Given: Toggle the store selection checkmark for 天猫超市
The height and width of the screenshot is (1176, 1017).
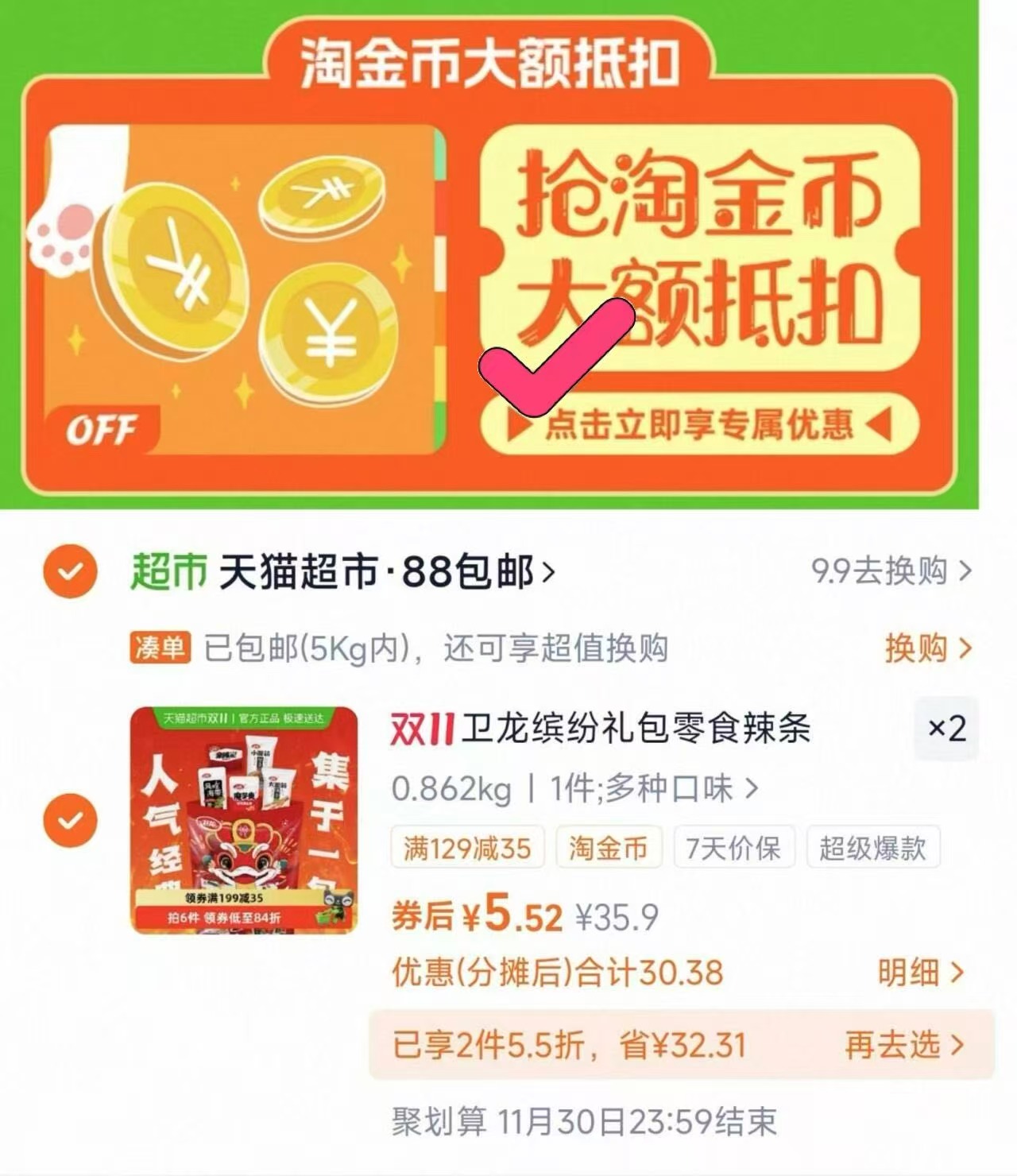Looking at the screenshot, I should point(72,570).
